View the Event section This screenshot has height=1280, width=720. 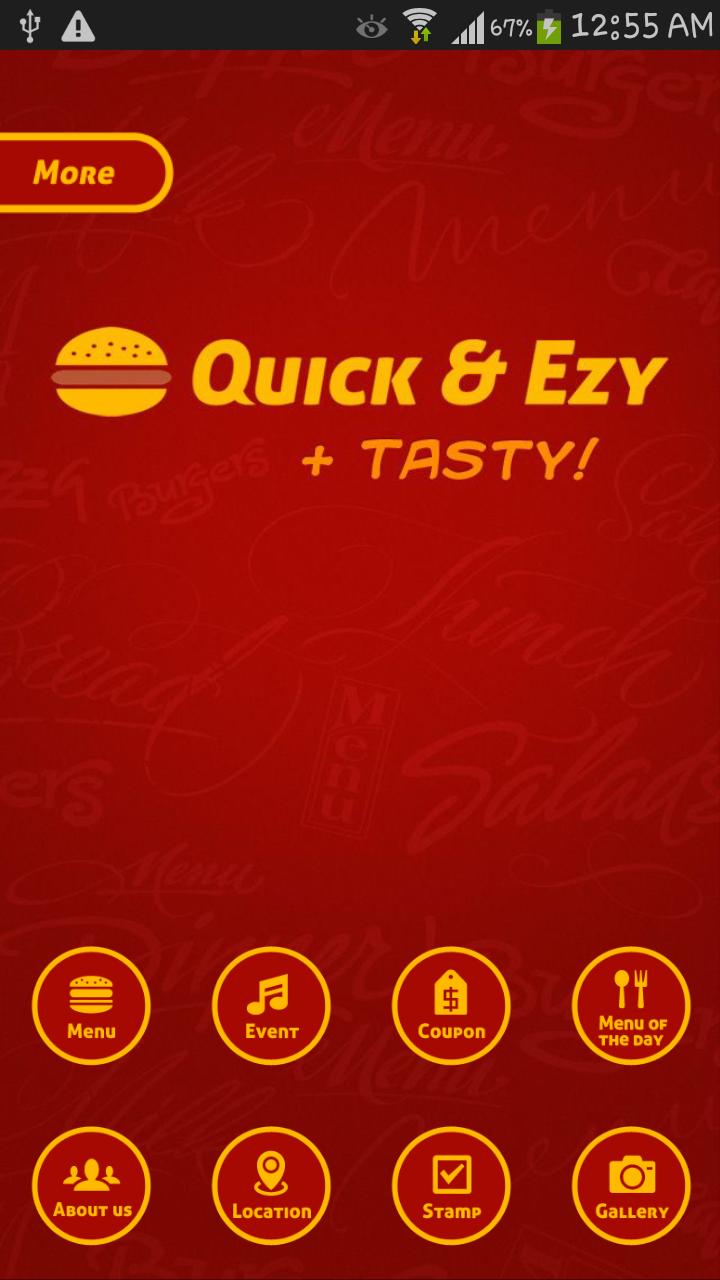point(271,1006)
